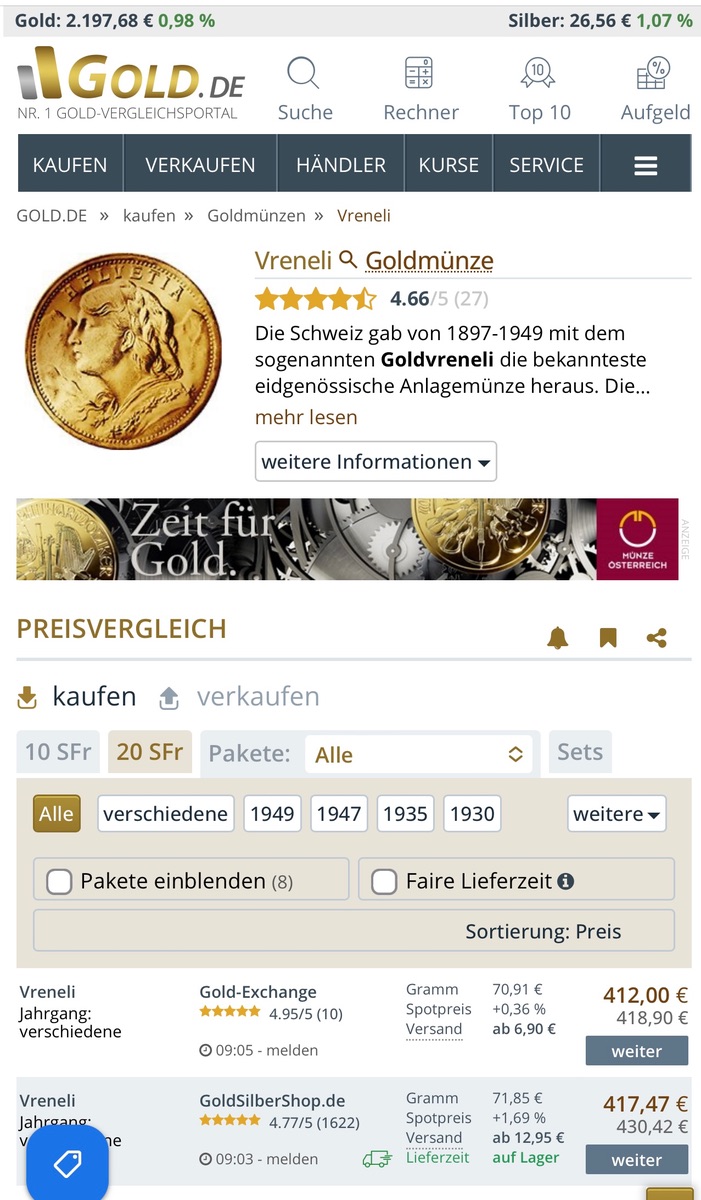Bookmark this Vreneli price comparison
This screenshot has height=1200, width=701.
click(x=607, y=638)
